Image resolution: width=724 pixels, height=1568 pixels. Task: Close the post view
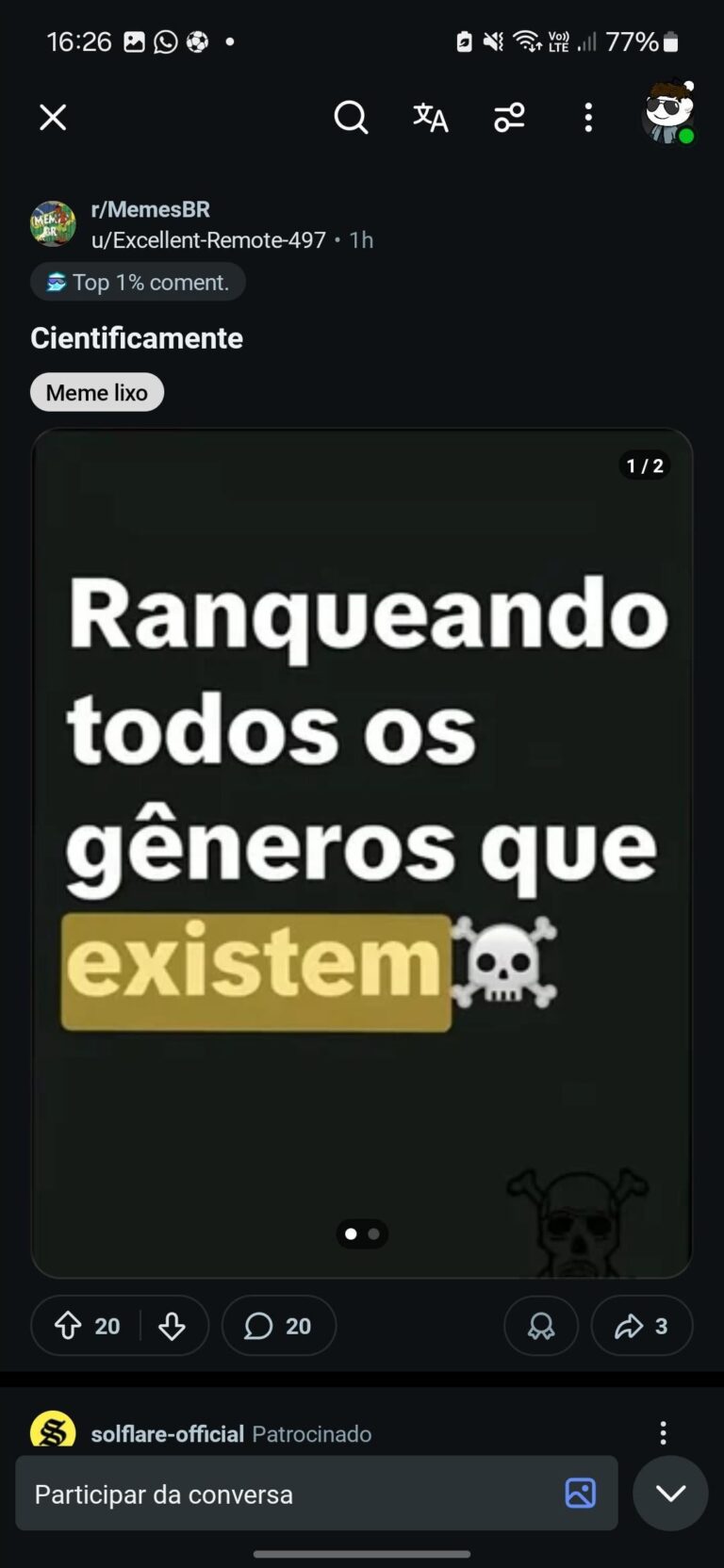(53, 118)
